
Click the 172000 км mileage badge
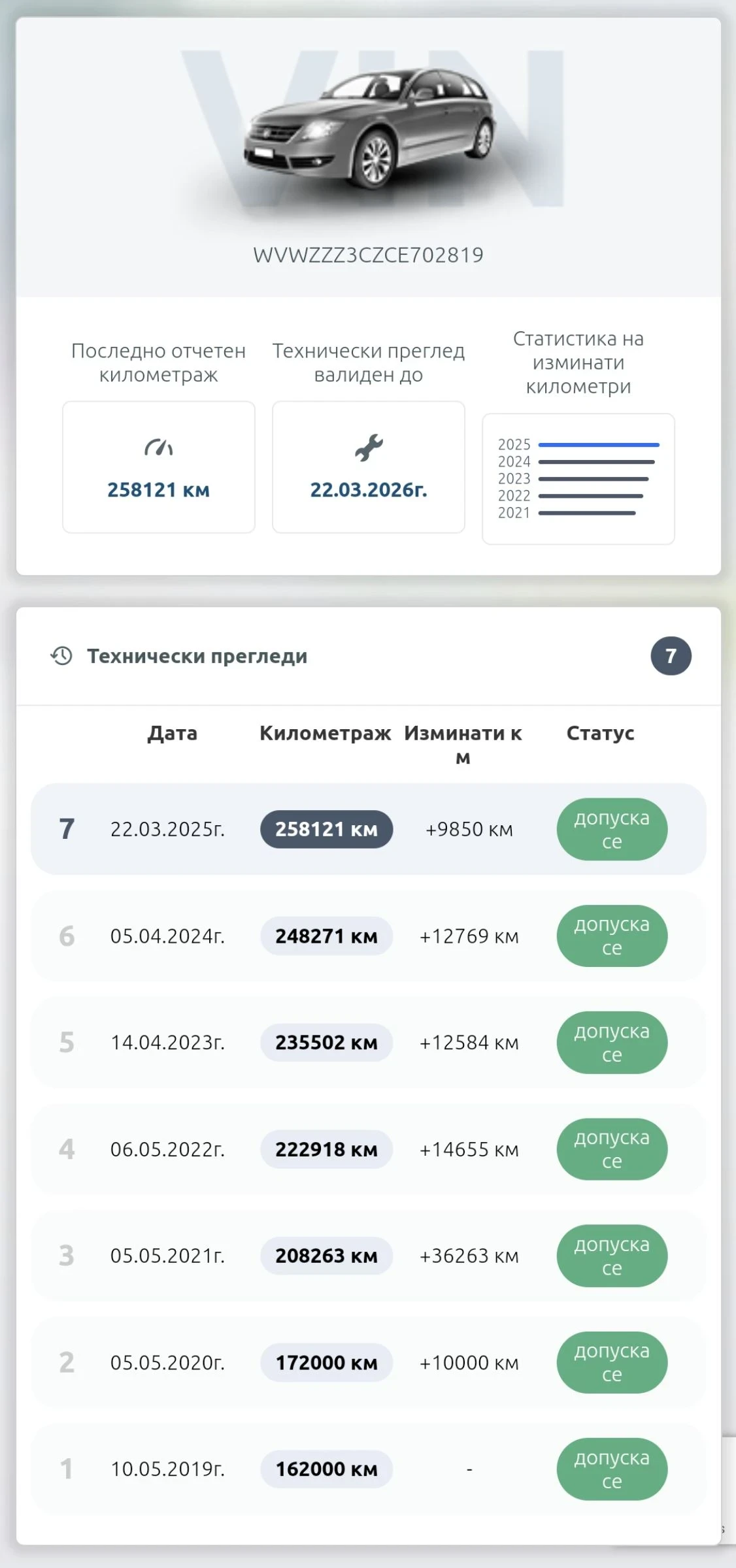(x=326, y=1362)
